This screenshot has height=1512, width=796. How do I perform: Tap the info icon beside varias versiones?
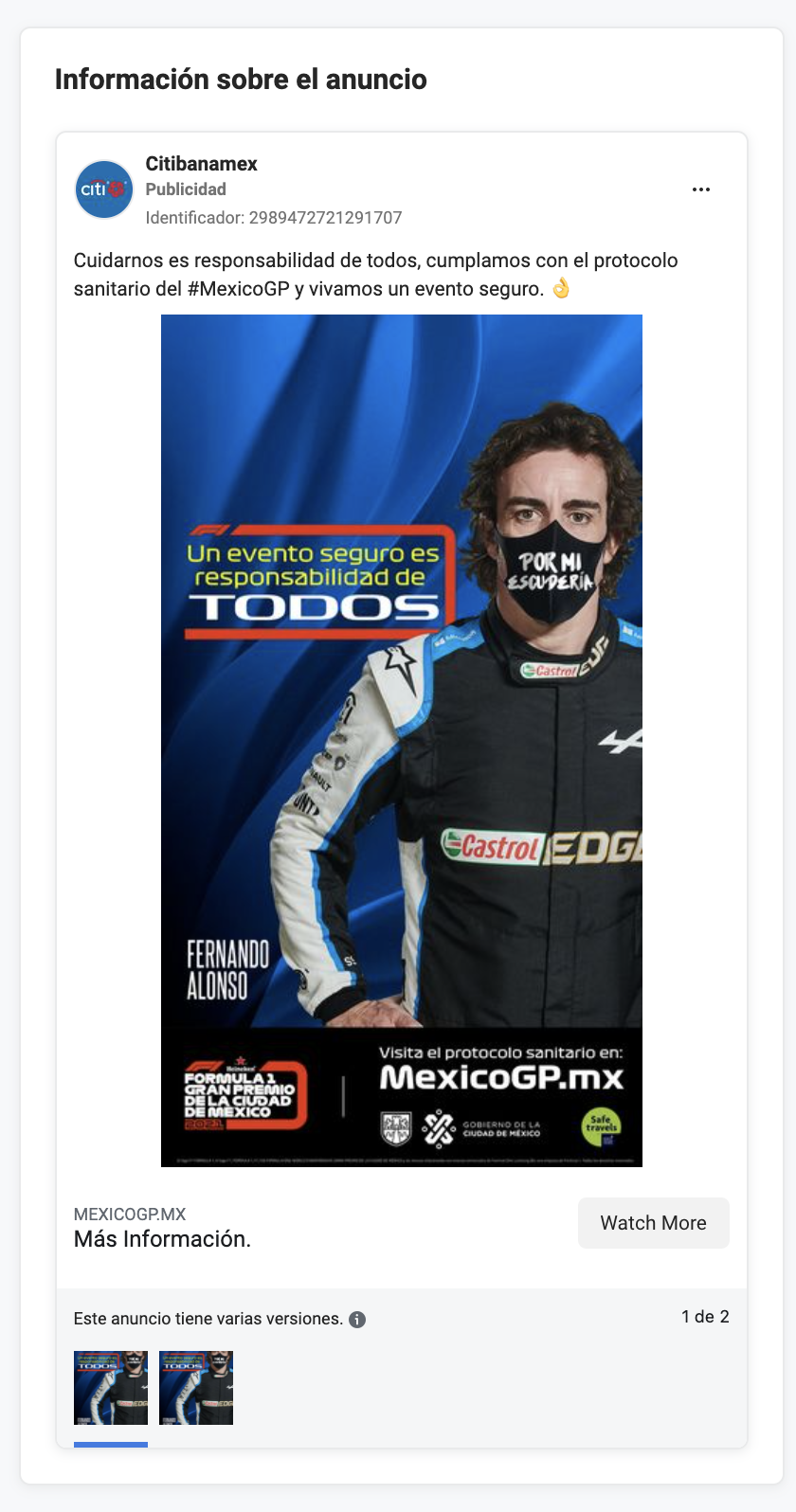357,1320
